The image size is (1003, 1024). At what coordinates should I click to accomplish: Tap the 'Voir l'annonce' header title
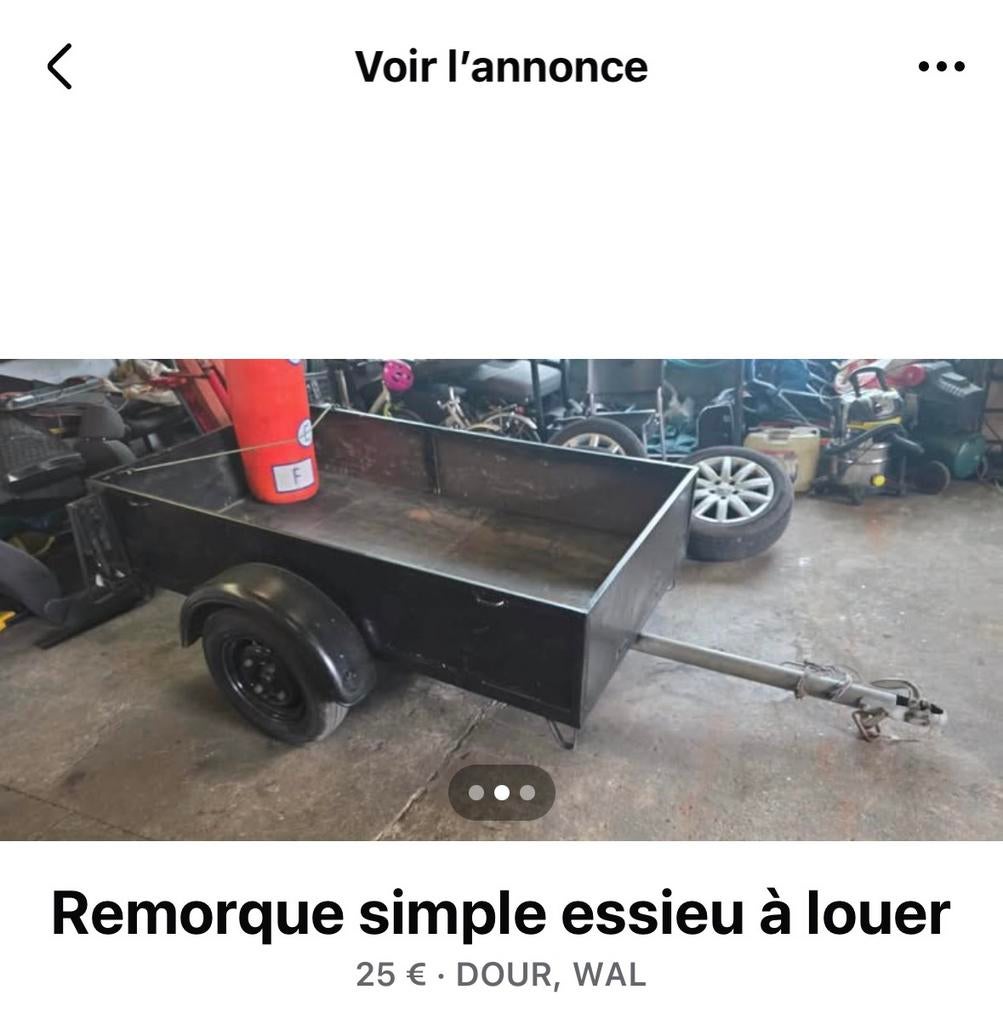point(501,66)
